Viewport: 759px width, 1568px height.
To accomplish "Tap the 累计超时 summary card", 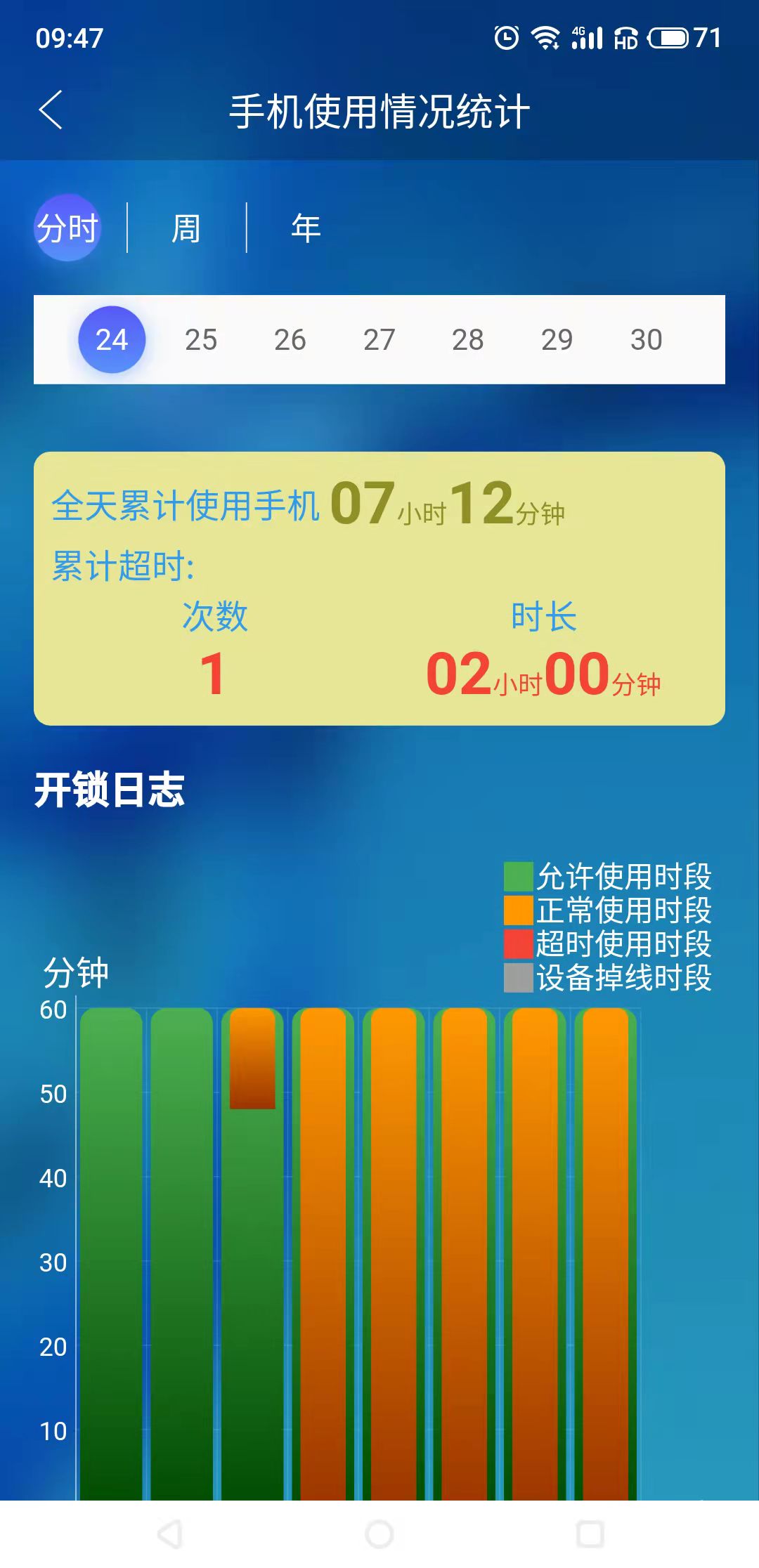I will click(379, 587).
